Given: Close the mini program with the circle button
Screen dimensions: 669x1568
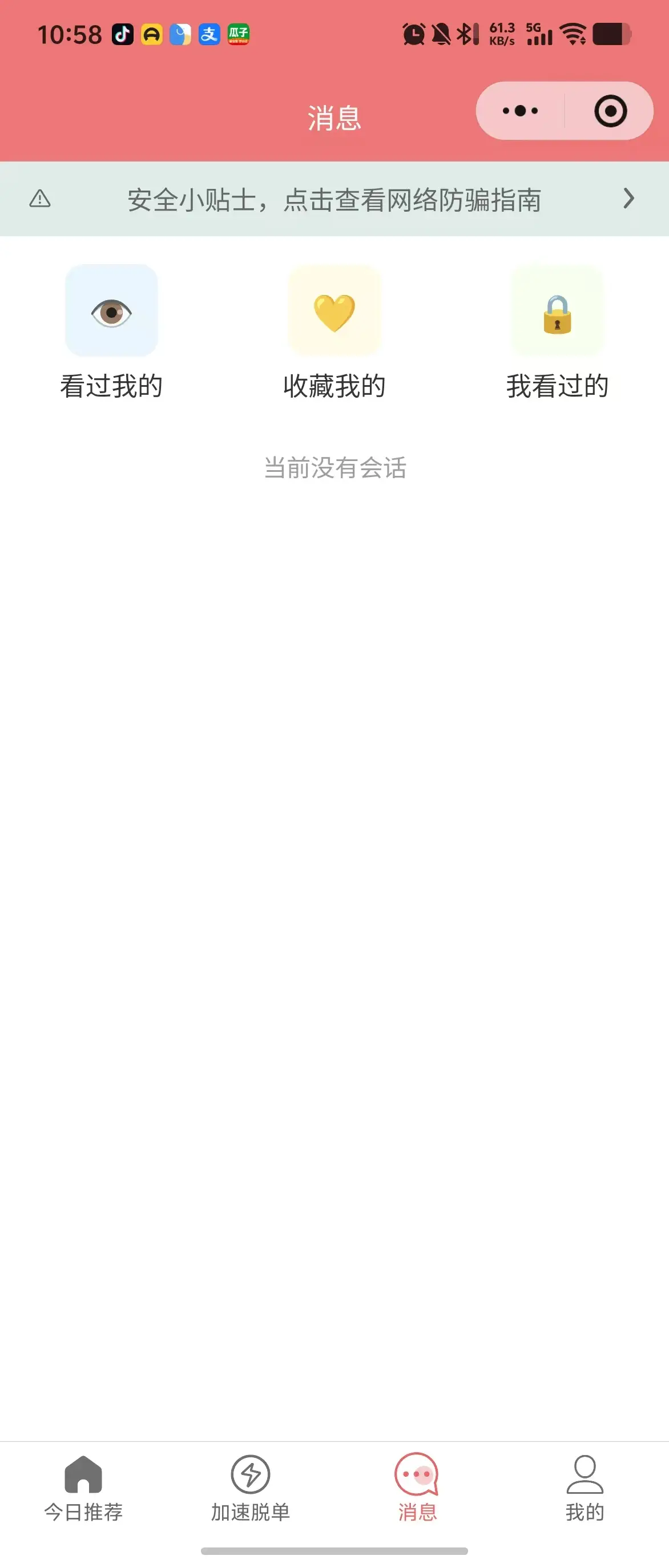Looking at the screenshot, I should [610, 111].
